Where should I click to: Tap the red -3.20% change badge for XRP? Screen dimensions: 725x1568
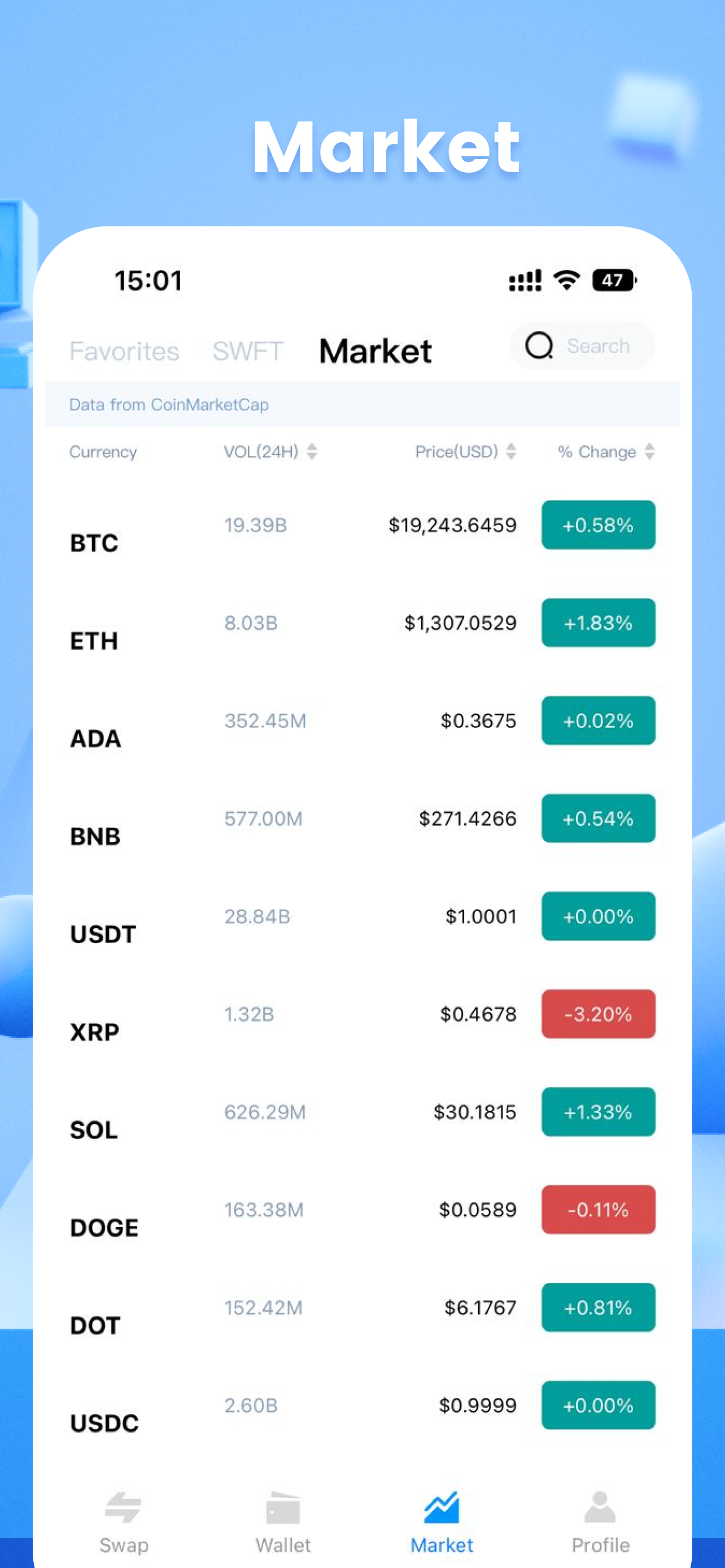point(598,1014)
